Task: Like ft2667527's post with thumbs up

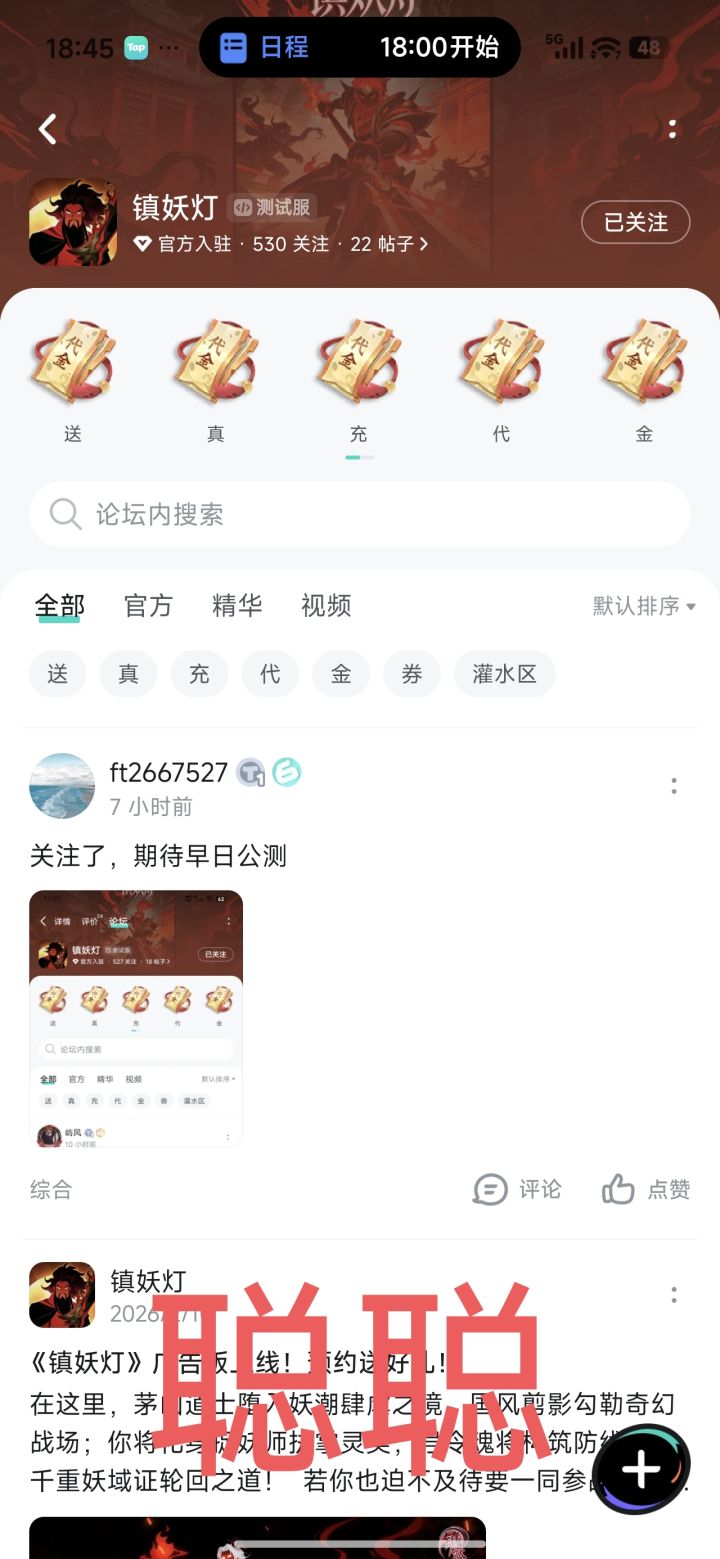Action: pyautogui.click(x=645, y=1190)
